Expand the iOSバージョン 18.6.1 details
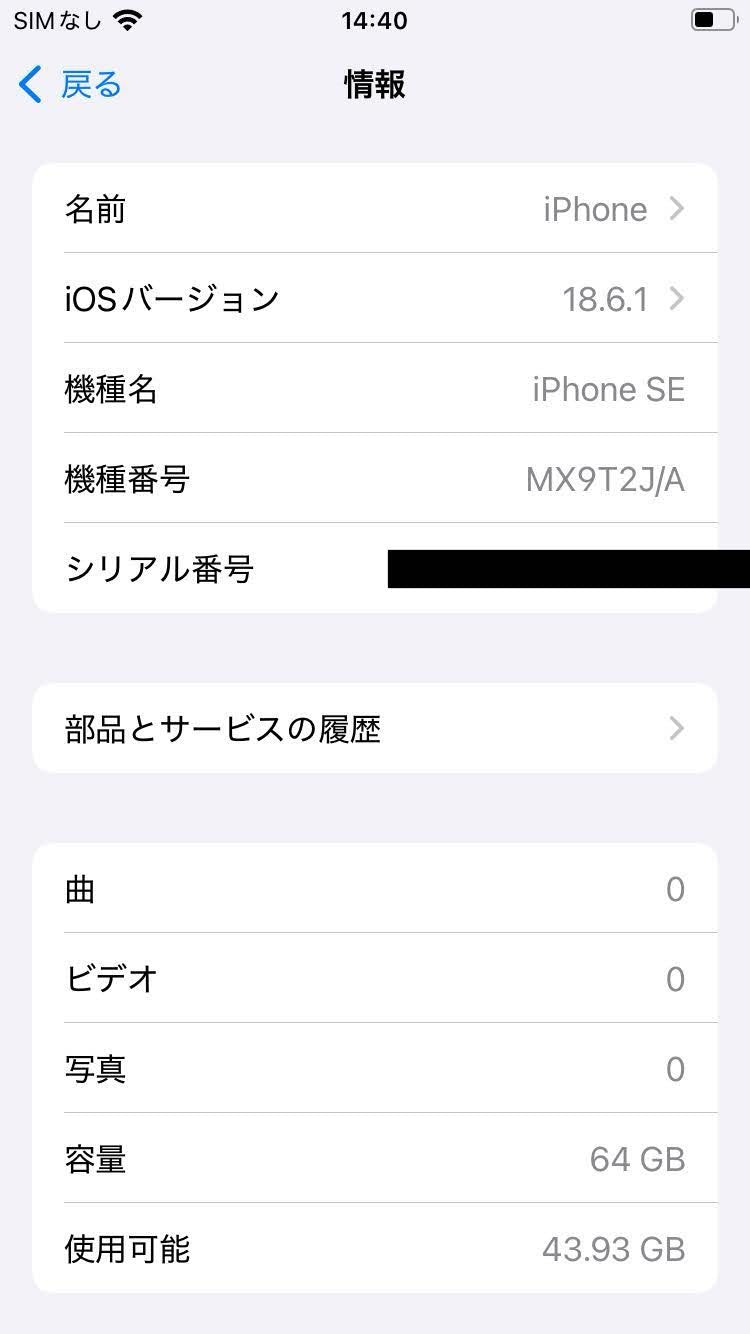 375,299
